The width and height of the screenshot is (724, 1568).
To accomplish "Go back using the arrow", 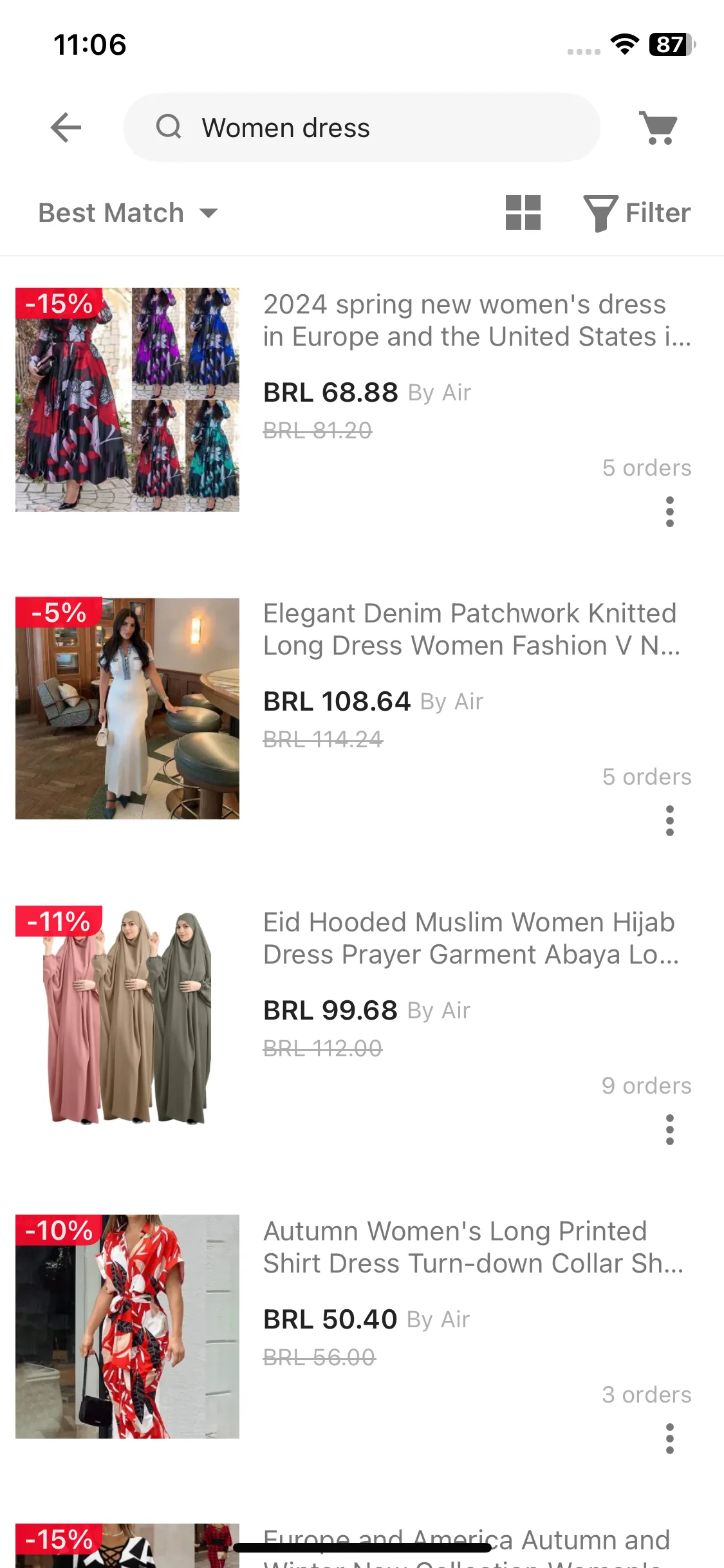I will pos(66,127).
